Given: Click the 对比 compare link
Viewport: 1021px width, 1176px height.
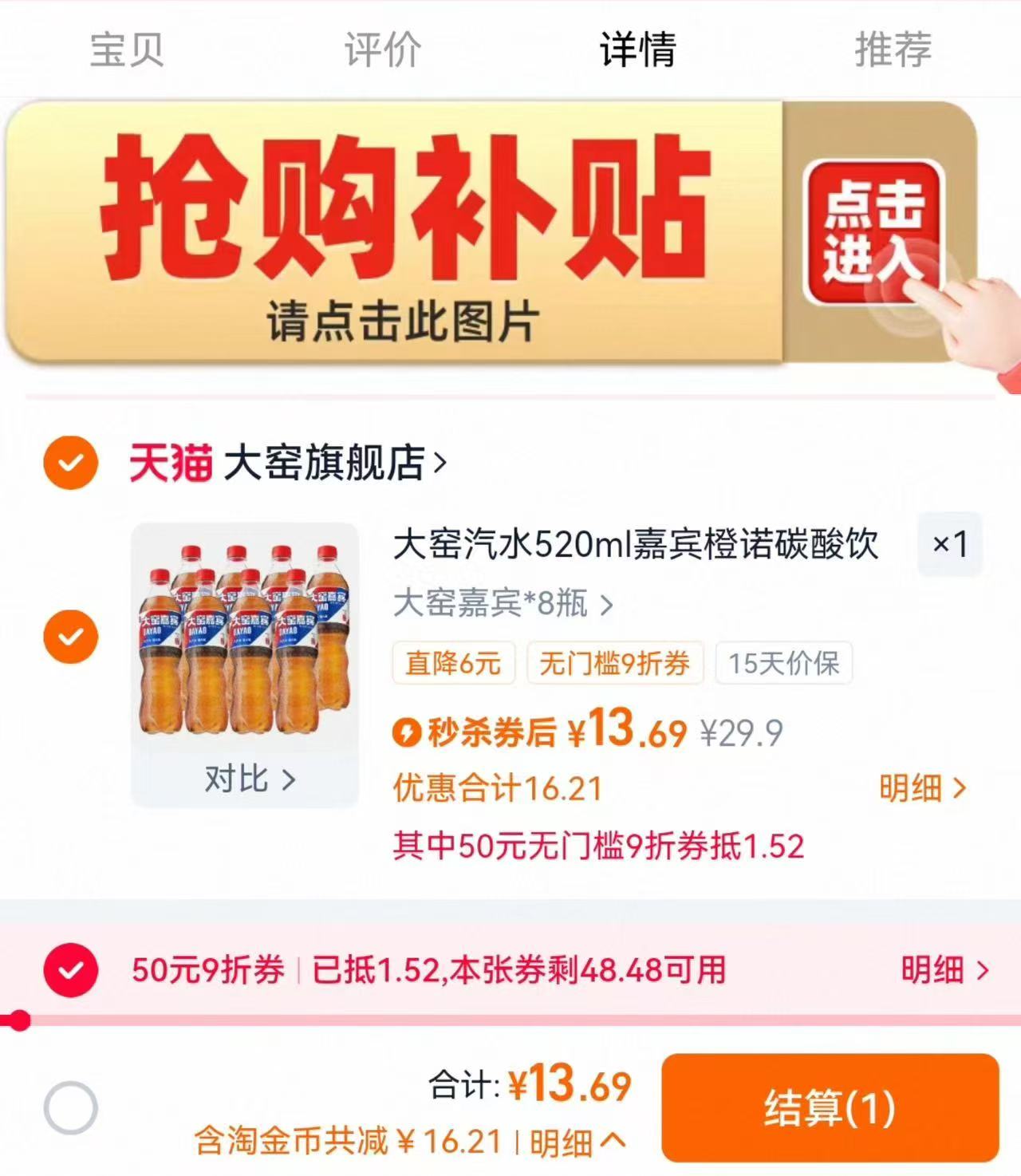Looking at the screenshot, I should pos(250,779).
